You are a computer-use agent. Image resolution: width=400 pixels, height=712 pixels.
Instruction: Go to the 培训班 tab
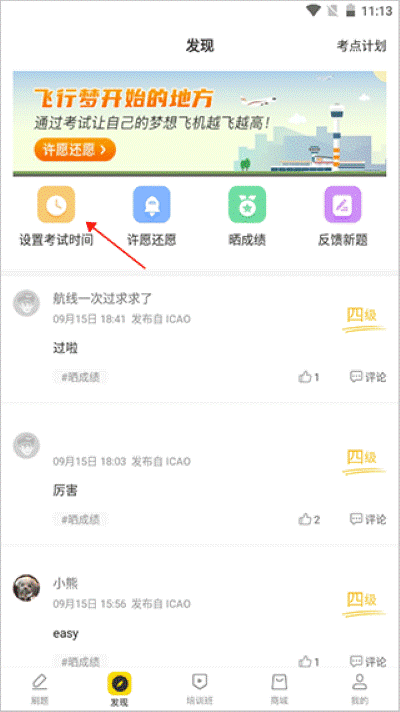[x=199, y=688]
